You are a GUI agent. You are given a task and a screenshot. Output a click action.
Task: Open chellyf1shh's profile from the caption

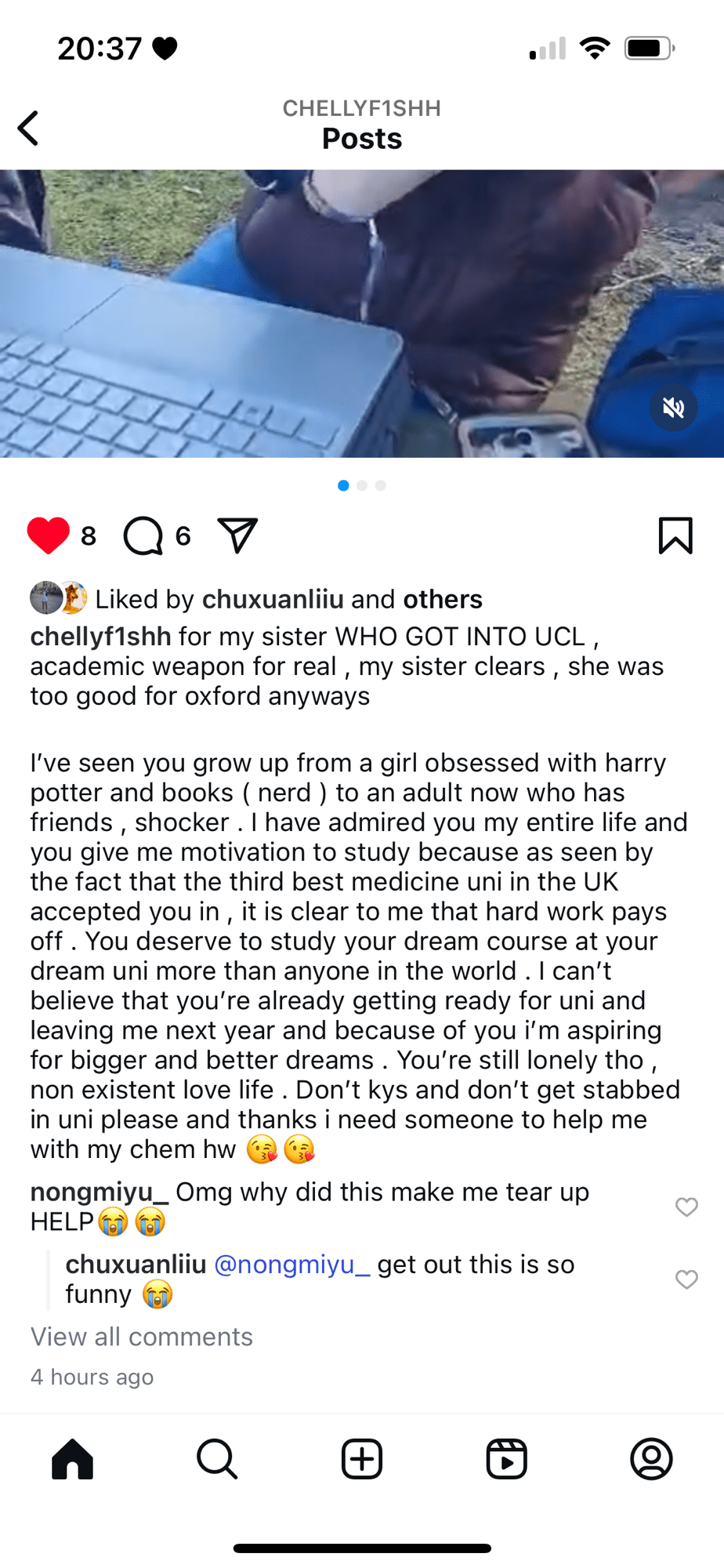(100, 637)
